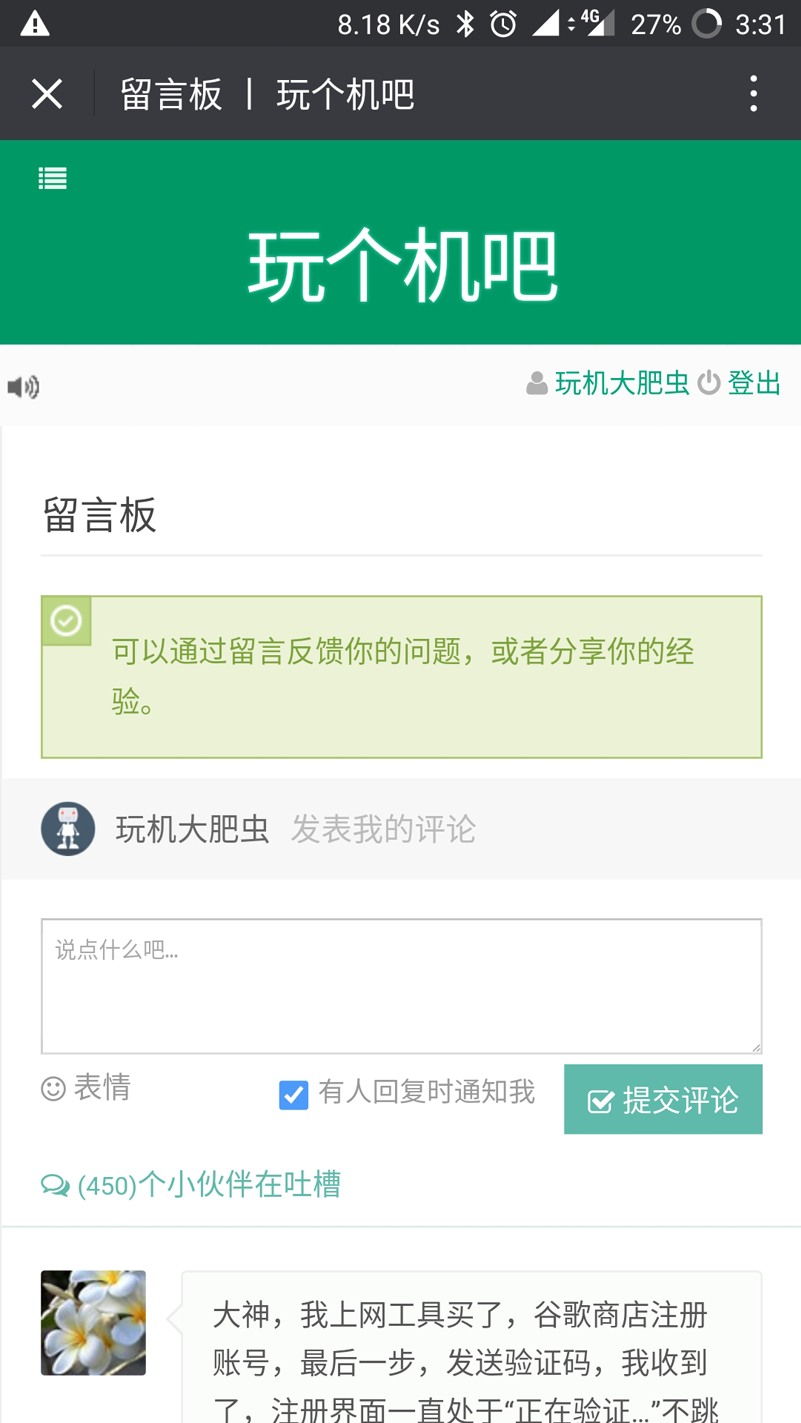Log out via the 登出 link
The image size is (801, 1423).
[x=753, y=383]
